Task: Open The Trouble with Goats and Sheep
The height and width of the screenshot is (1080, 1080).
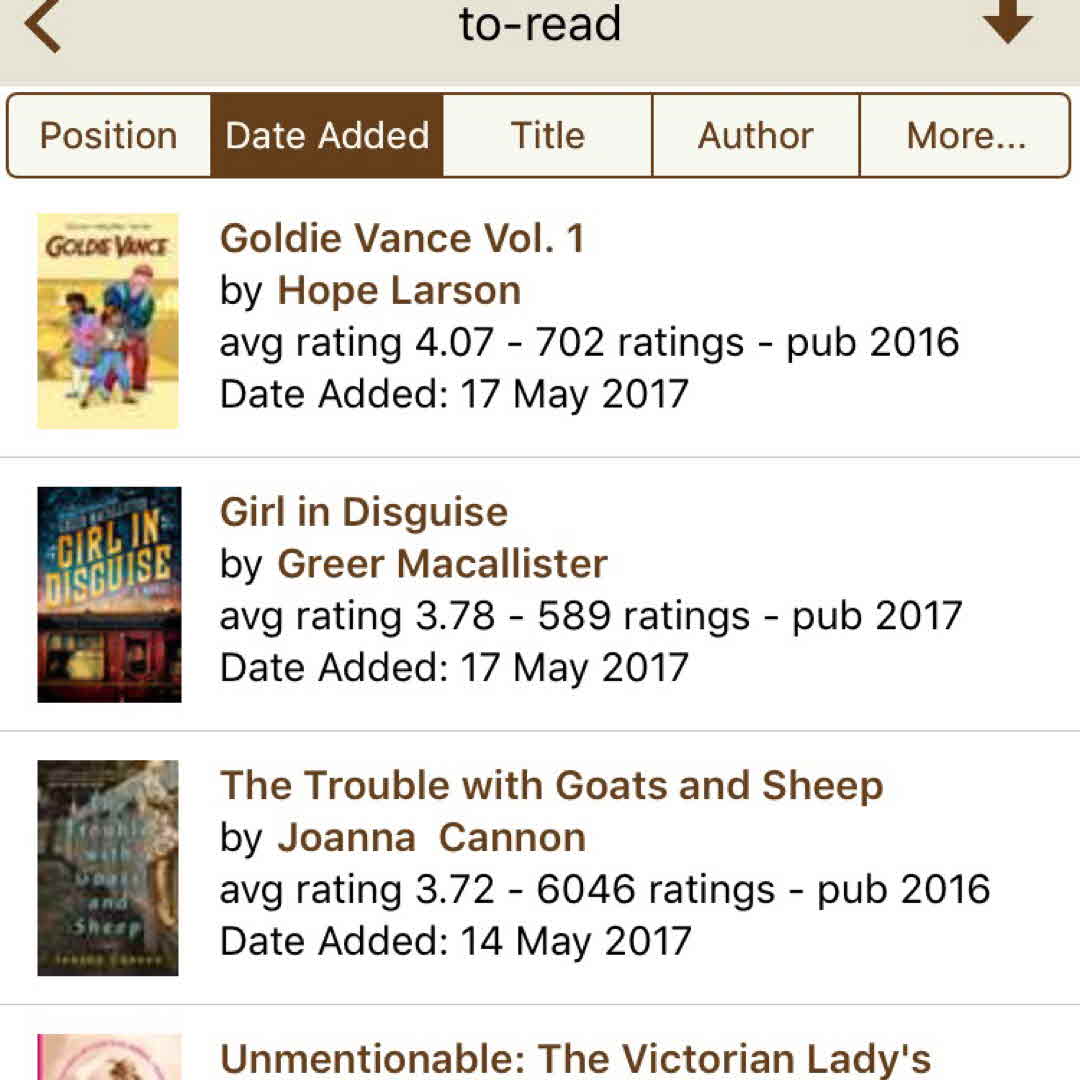Action: (x=551, y=786)
